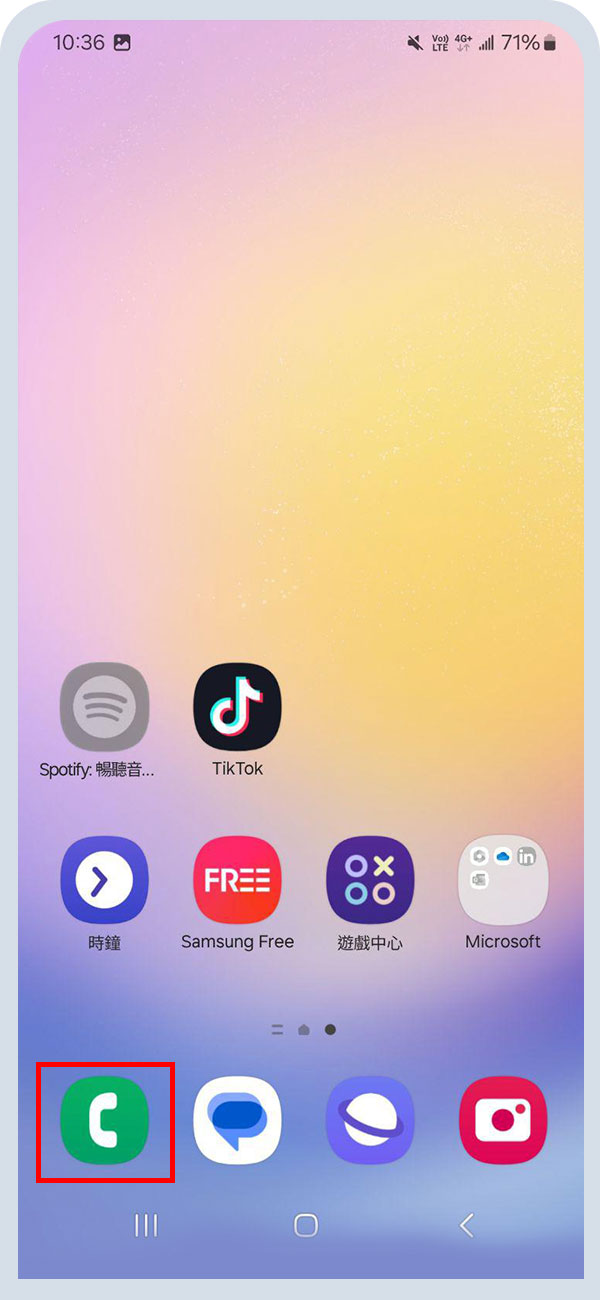Show recent apps
Screen dimensions: 600x1300
(x=146, y=1225)
